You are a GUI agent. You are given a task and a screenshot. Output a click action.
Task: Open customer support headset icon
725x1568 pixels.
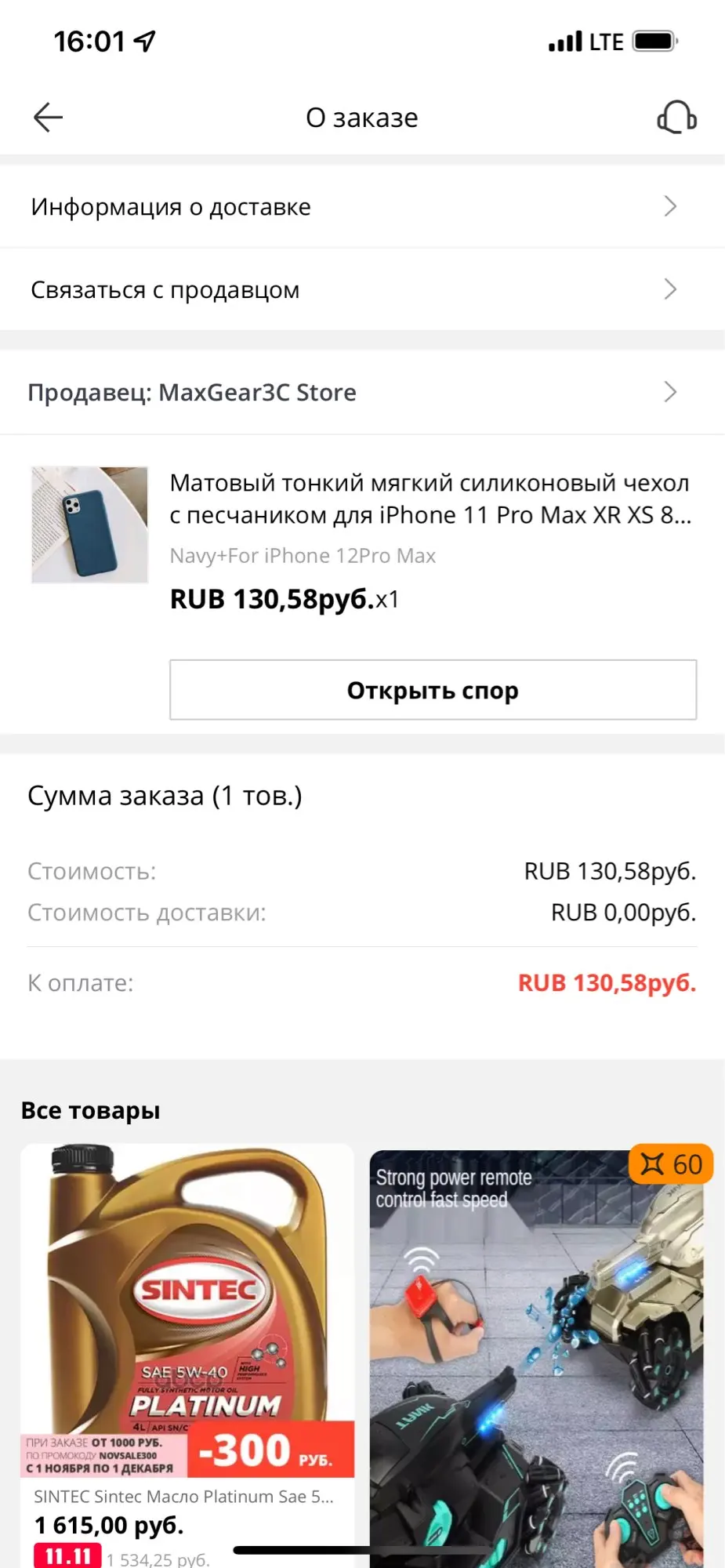pos(676,118)
